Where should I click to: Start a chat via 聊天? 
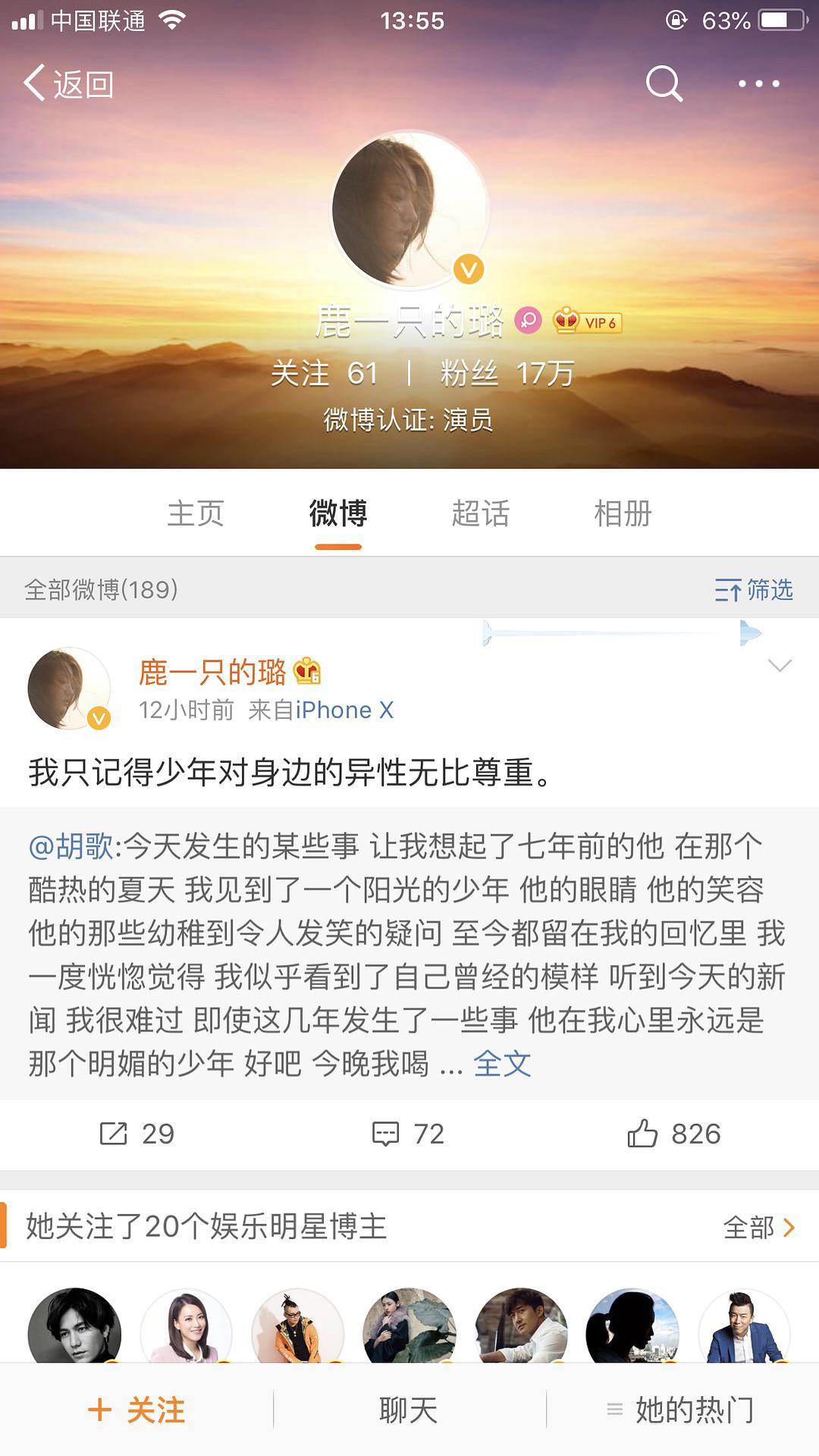(x=409, y=1410)
